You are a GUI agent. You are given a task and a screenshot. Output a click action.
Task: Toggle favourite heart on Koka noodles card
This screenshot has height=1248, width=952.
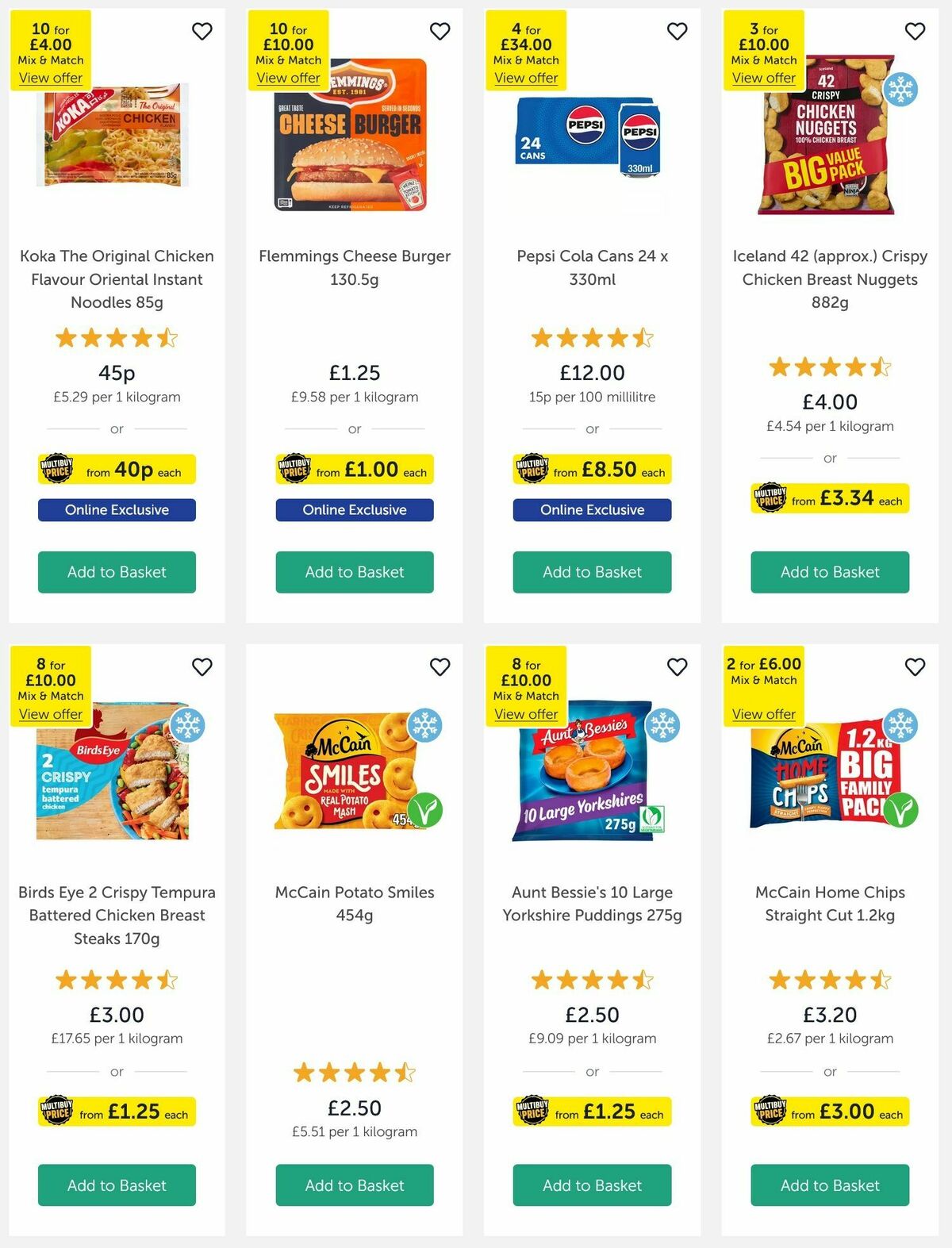pyautogui.click(x=202, y=32)
